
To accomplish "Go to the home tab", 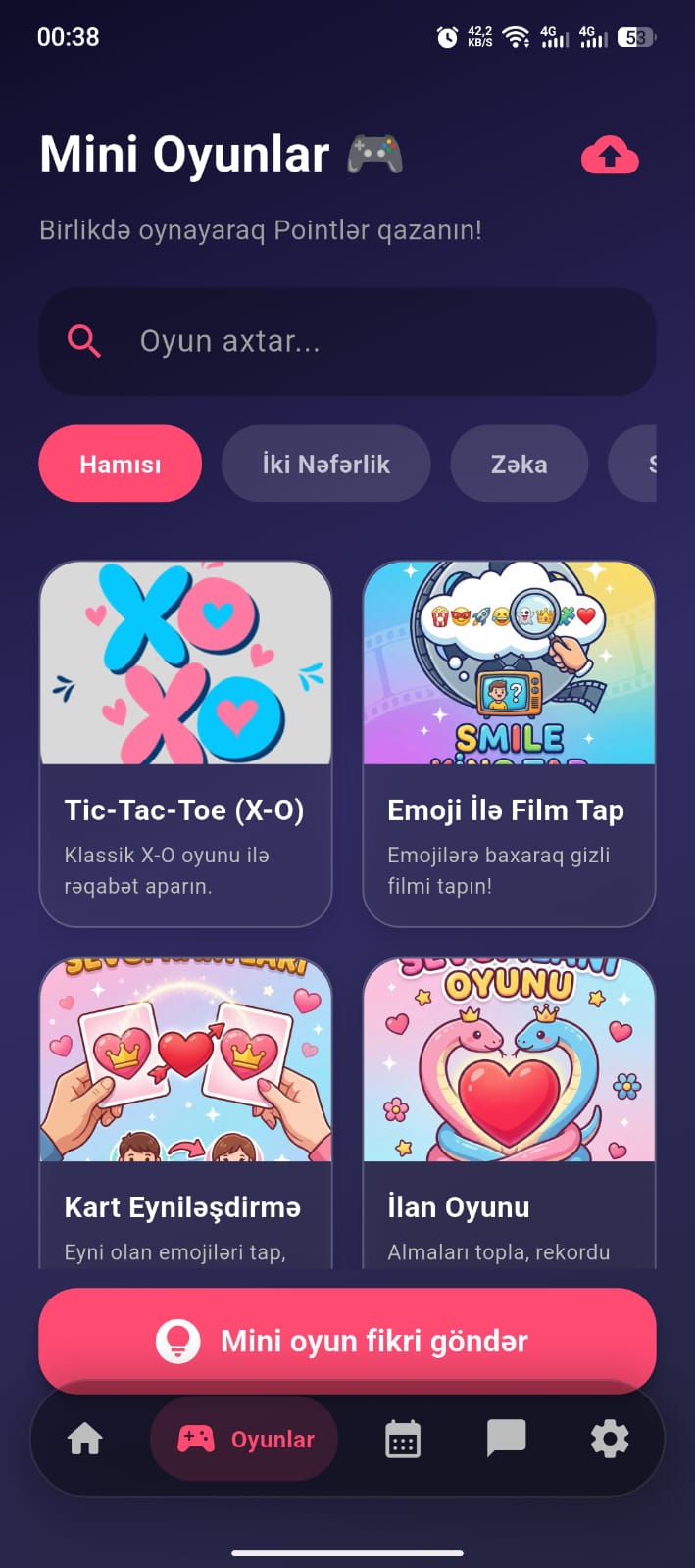I will (85, 1439).
